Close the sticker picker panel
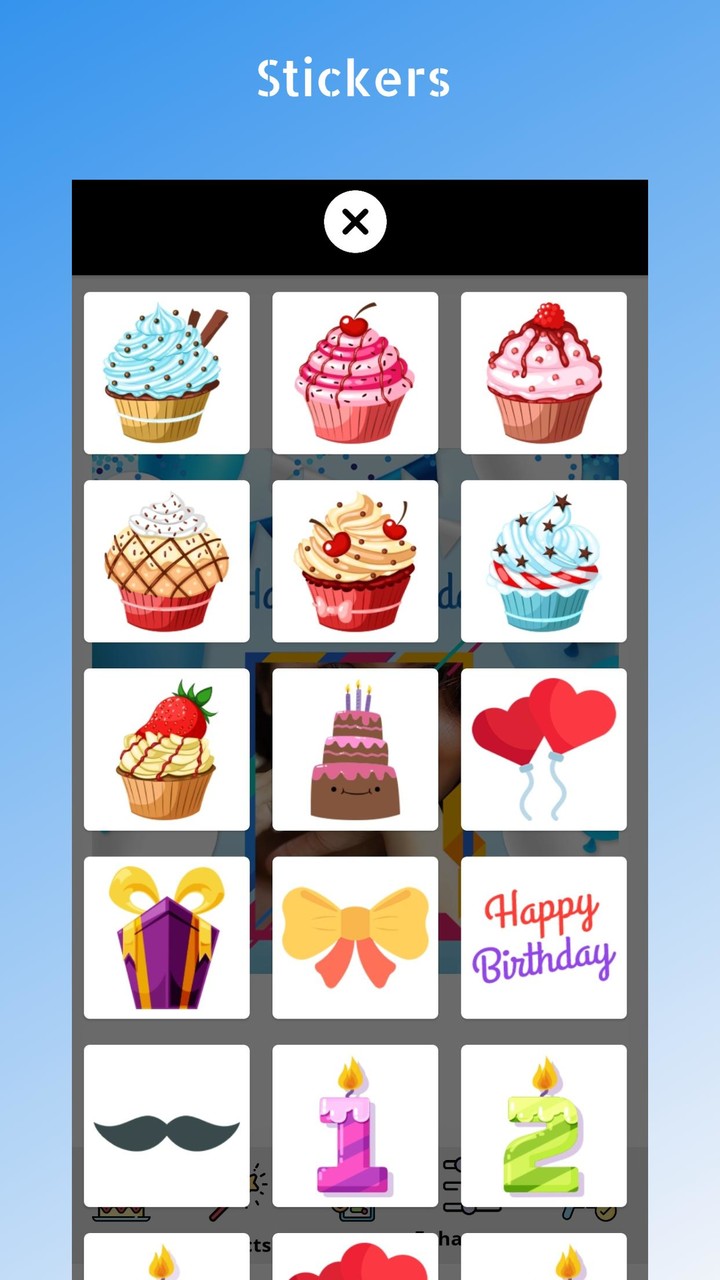The image size is (720, 1280). pyautogui.click(x=355, y=222)
